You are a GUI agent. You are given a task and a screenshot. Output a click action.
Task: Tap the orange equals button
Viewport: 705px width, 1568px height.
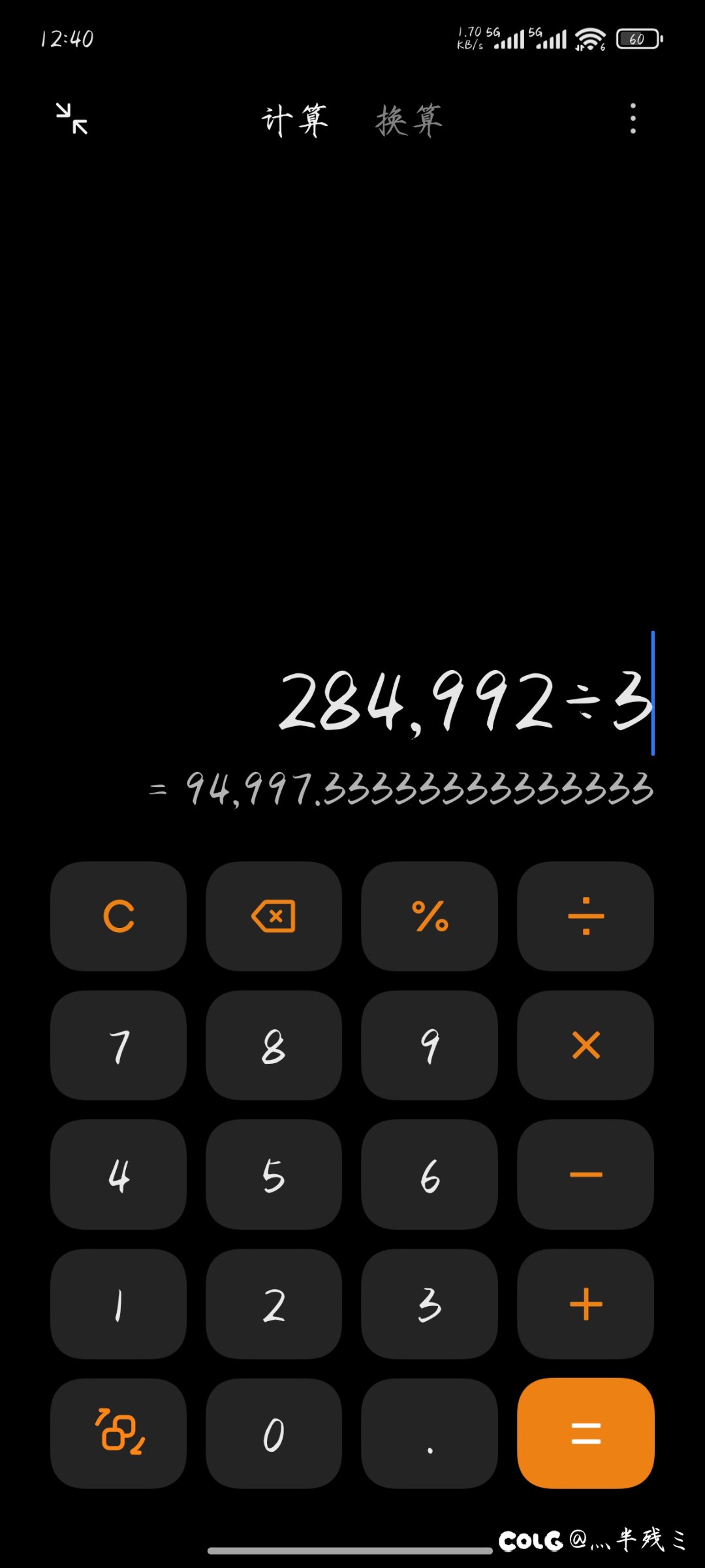click(x=586, y=1433)
